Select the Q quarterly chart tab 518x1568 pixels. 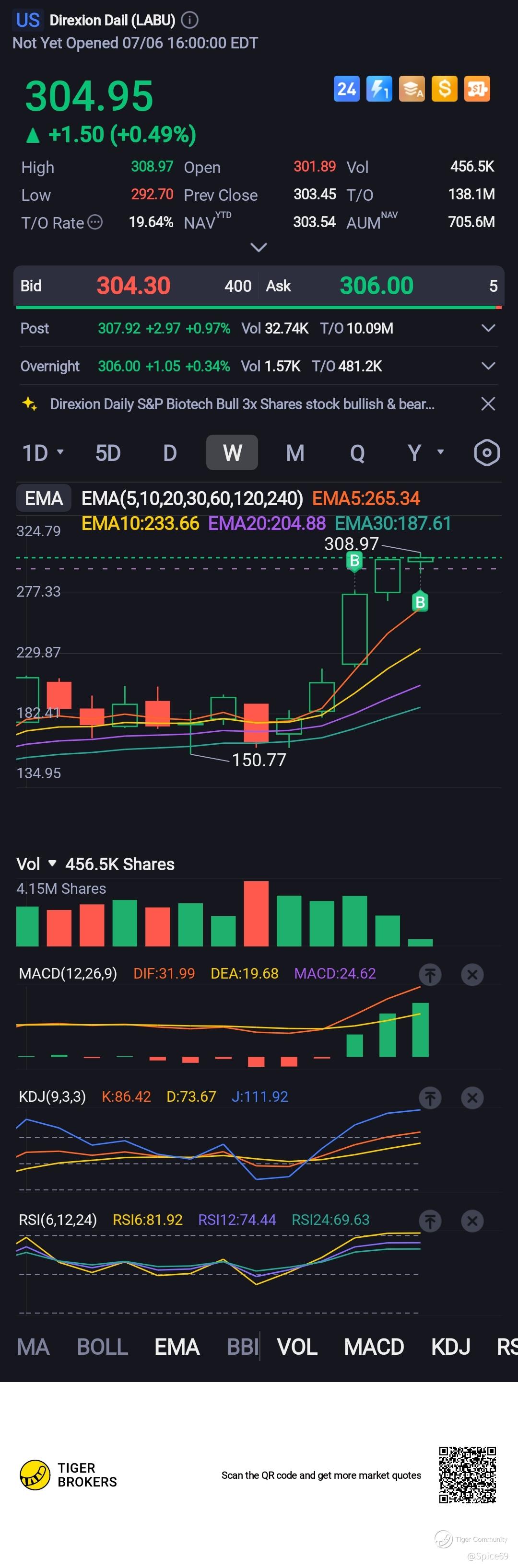357,453
